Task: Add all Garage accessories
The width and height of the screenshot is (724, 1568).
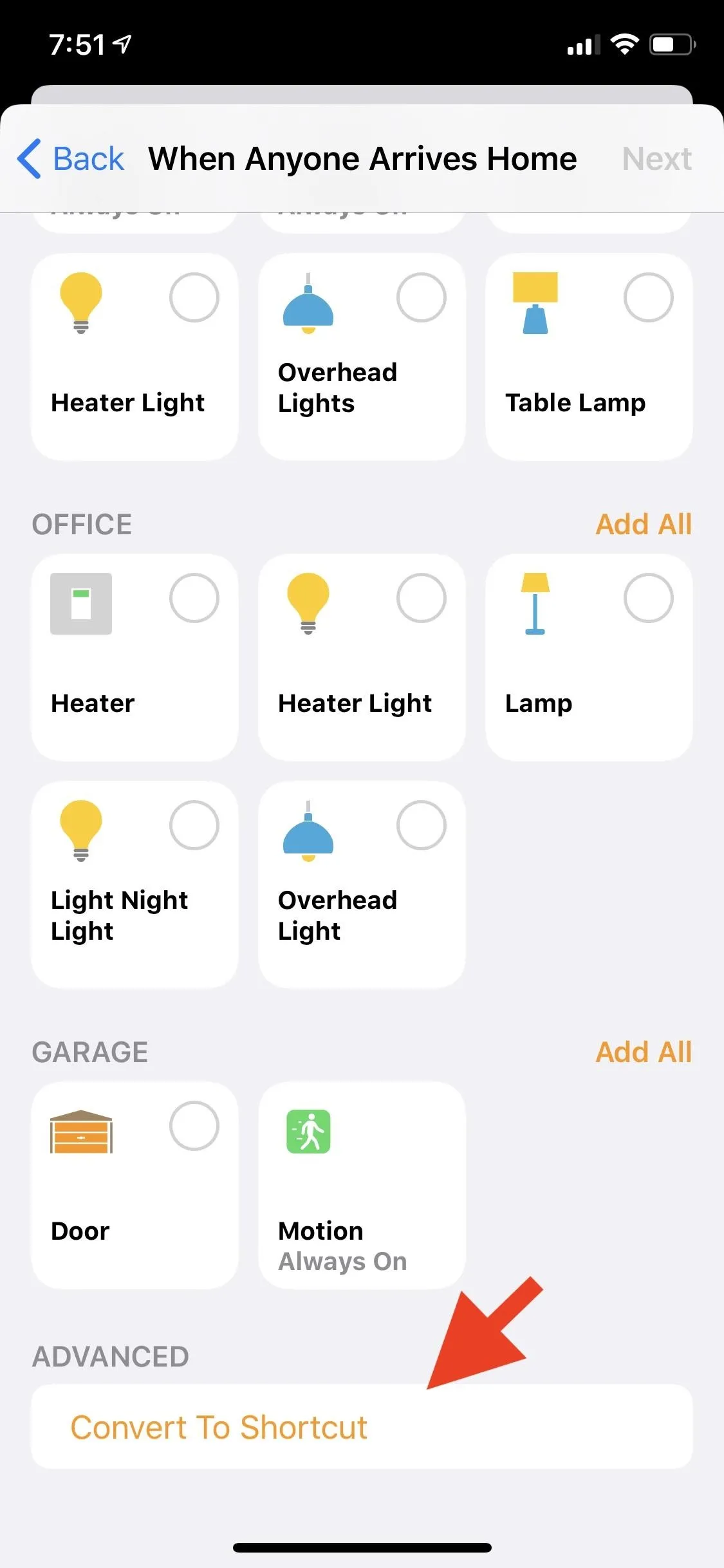Action: click(644, 1052)
